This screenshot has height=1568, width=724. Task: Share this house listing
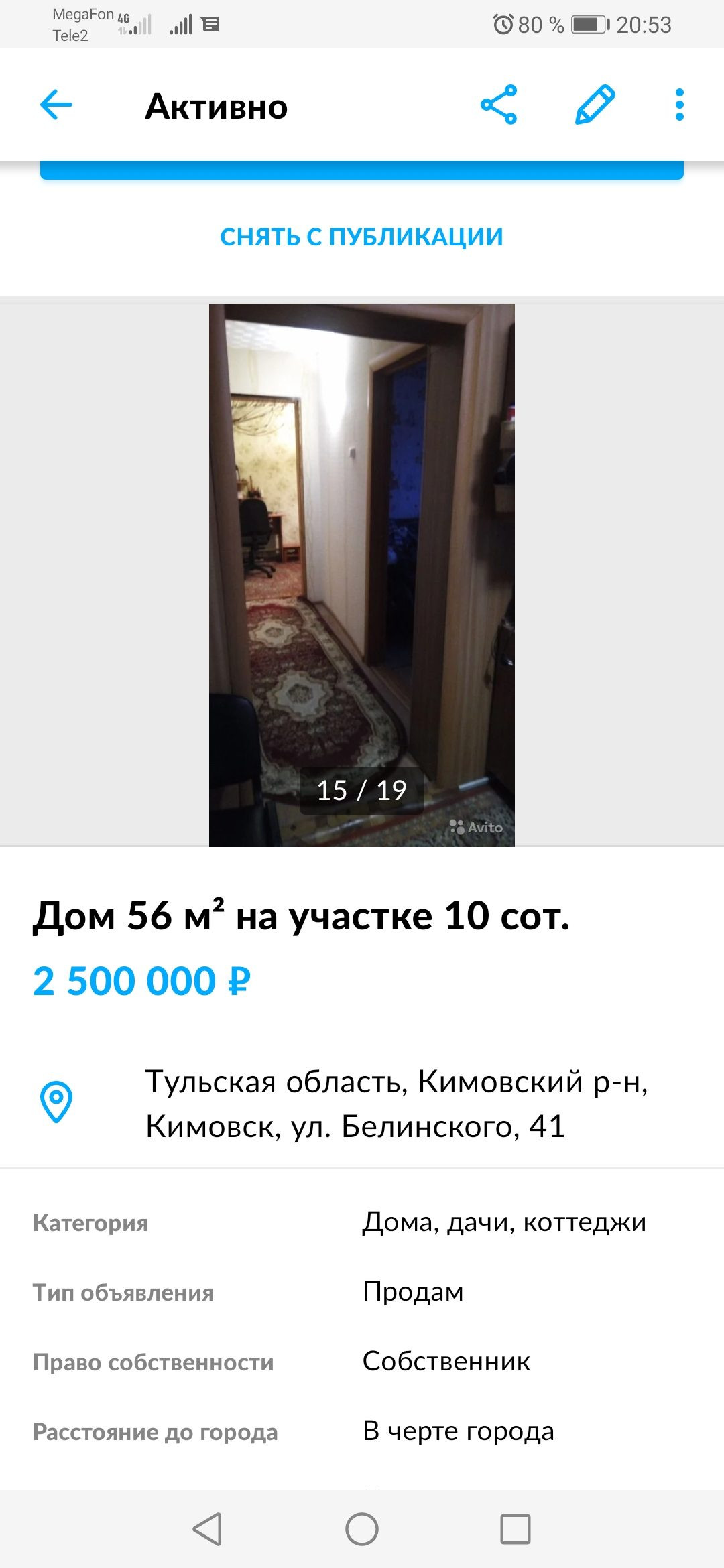tap(499, 105)
